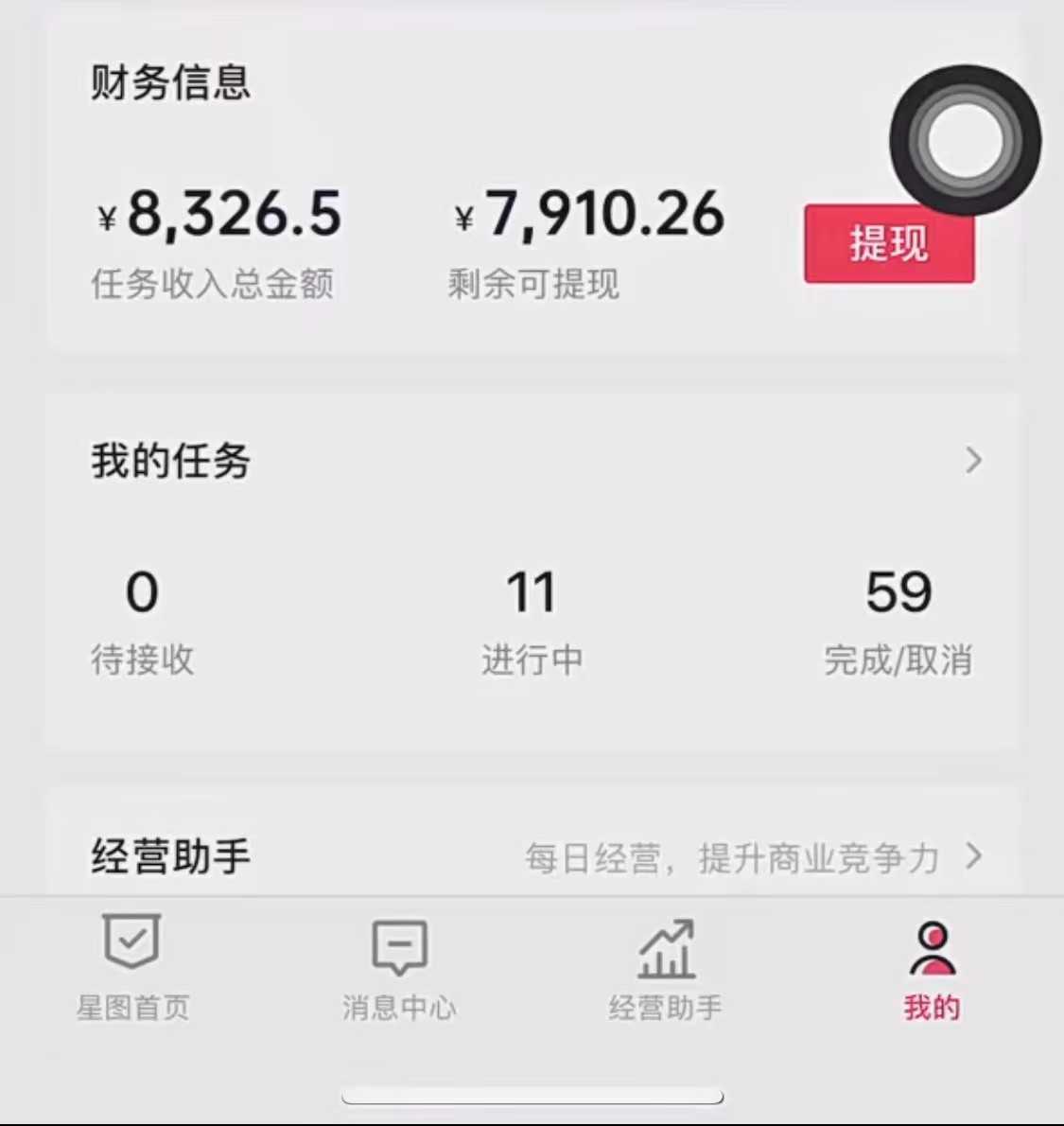1064x1126 pixels.
Task: Tap the profile avatar at top right
Action: 964,140
